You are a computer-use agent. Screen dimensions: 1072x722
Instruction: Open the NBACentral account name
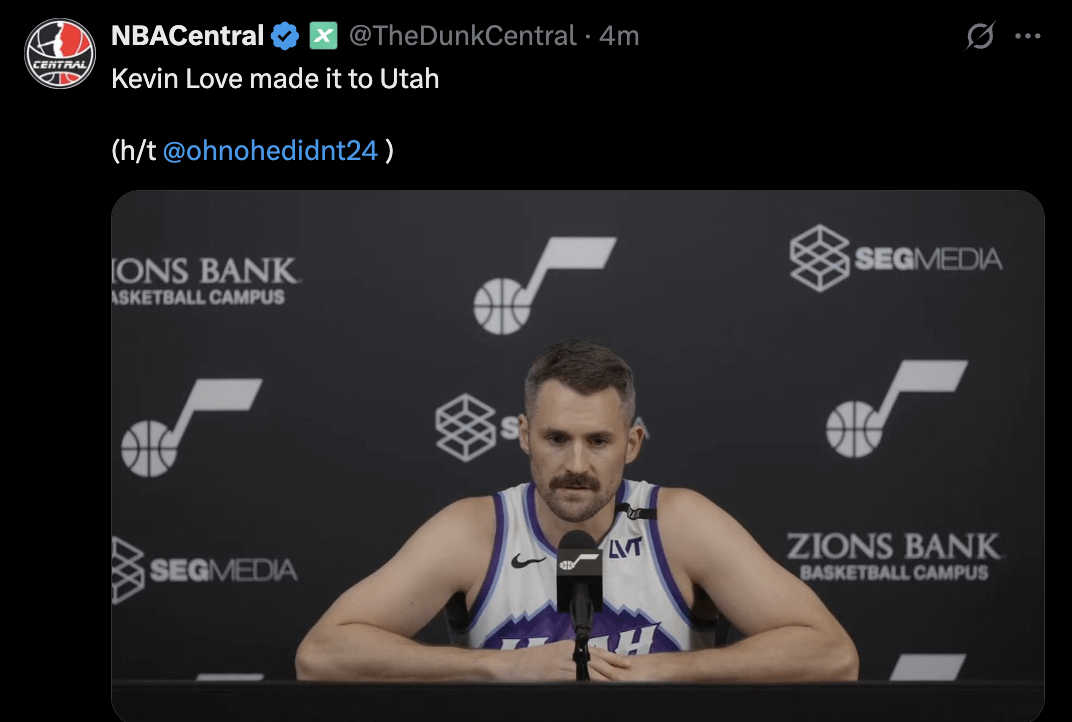click(x=187, y=36)
